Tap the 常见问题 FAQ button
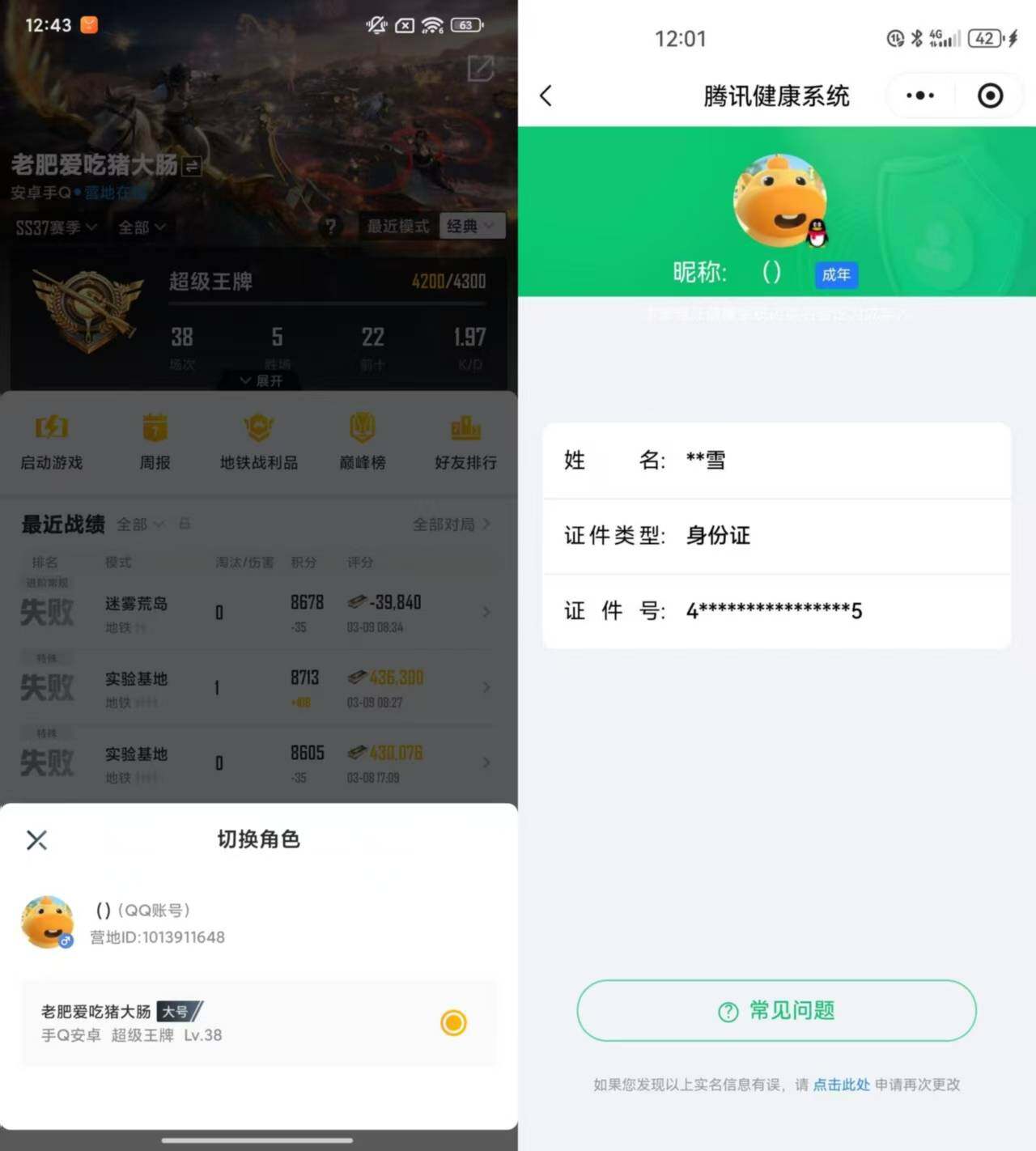1036x1151 pixels. 775,1011
